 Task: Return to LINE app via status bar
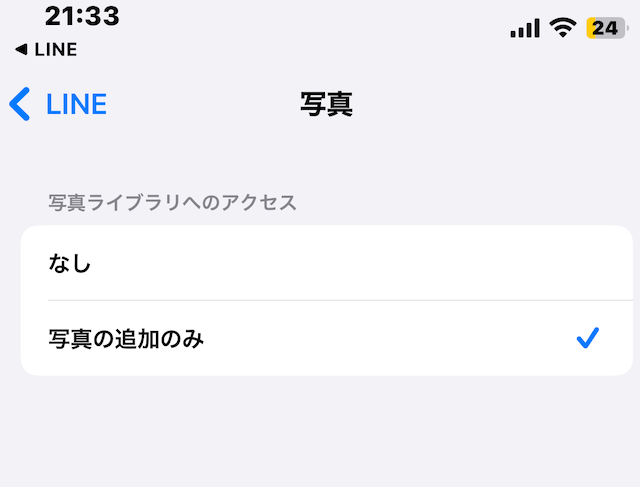pyautogui.click(x=47, y=50)
